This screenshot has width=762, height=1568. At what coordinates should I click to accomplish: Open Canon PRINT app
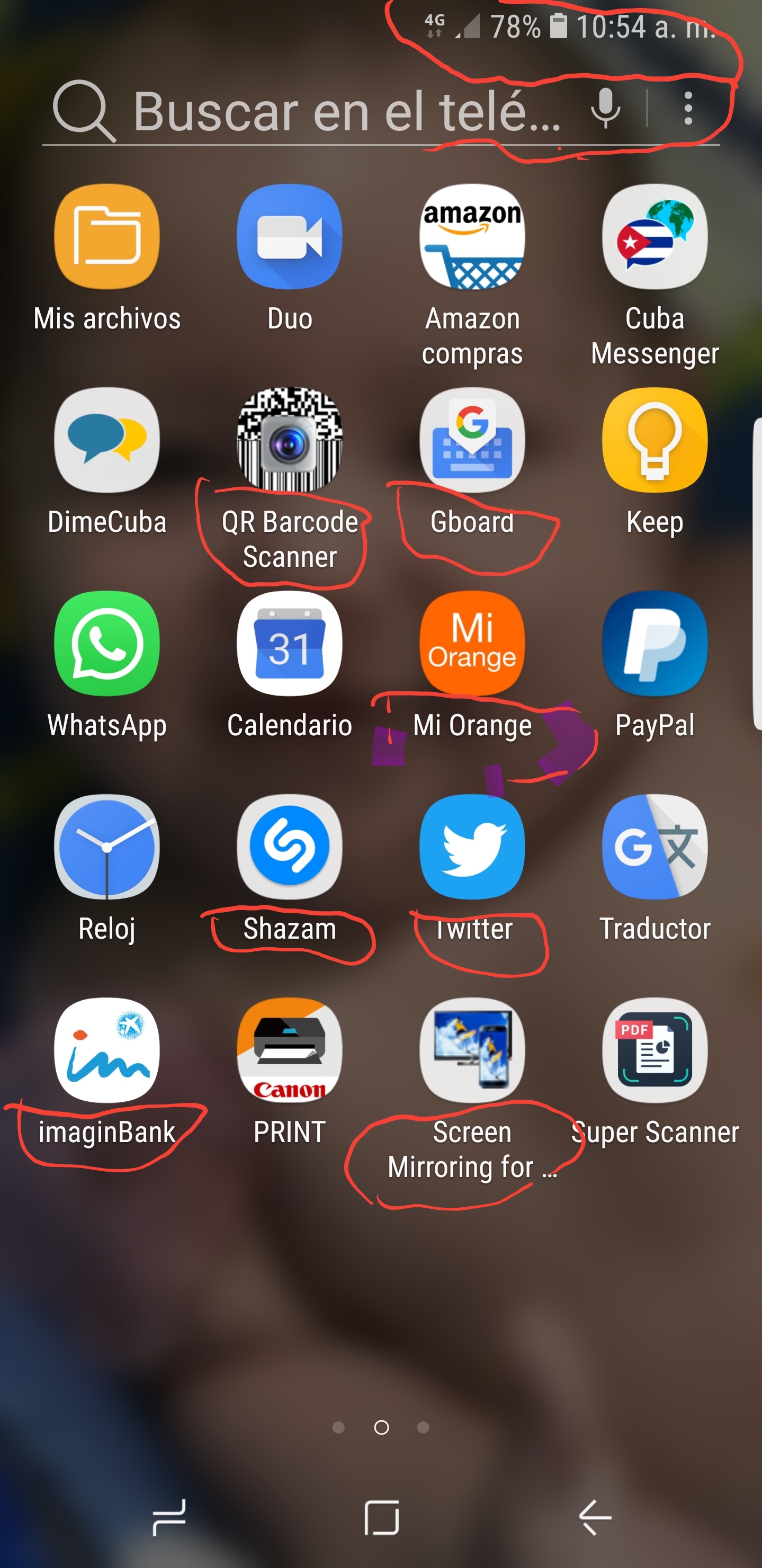290,1049
